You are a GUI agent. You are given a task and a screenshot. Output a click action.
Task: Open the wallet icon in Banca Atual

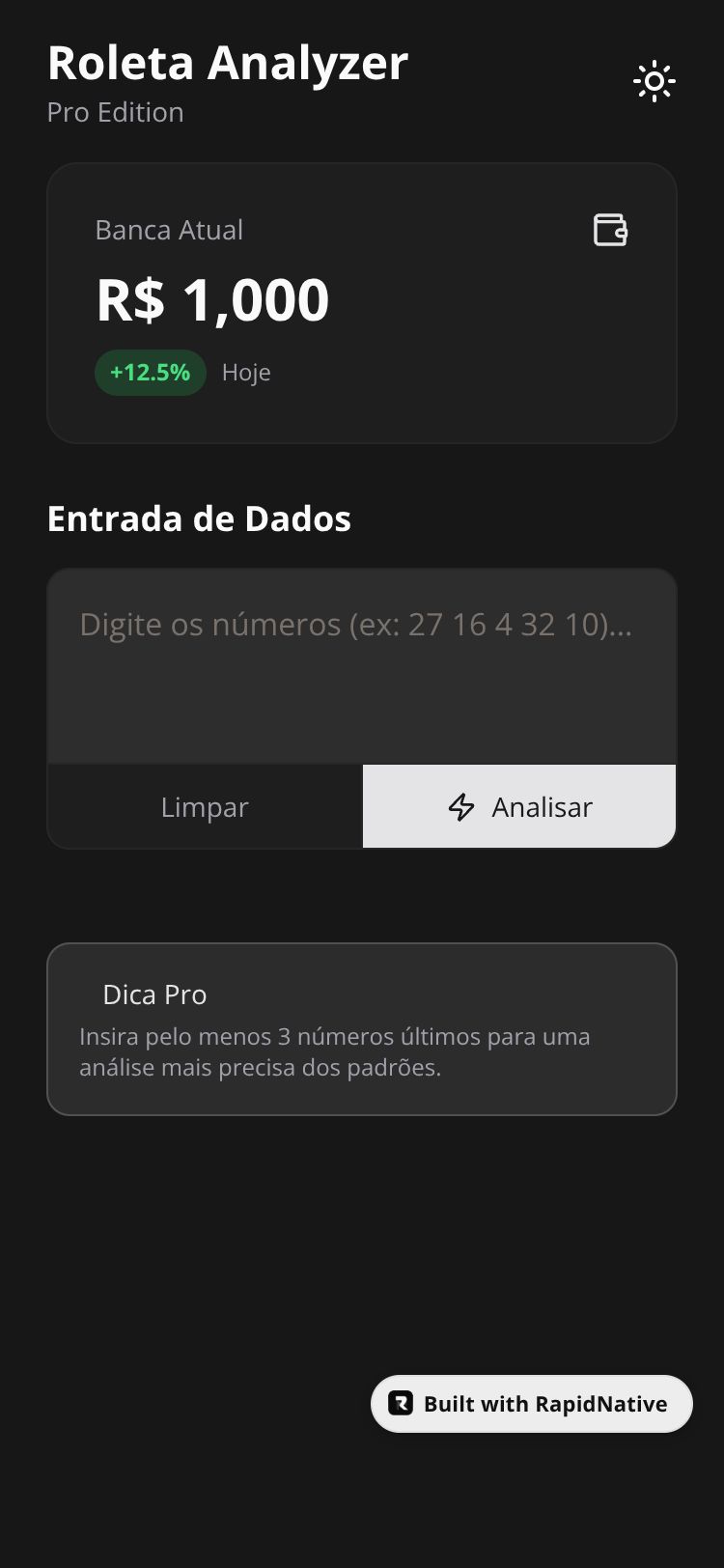610,230
